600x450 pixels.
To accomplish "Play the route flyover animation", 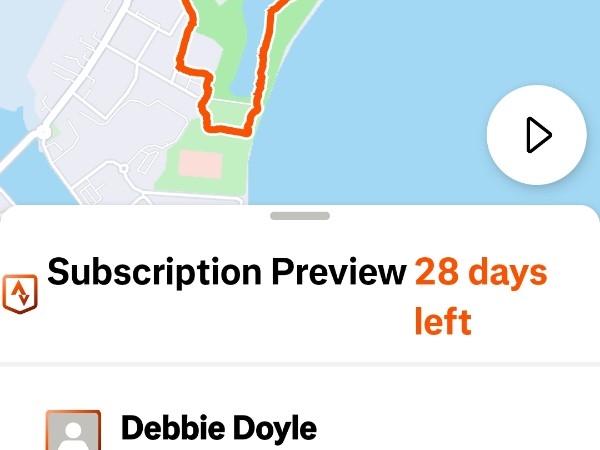I will 537,135.
